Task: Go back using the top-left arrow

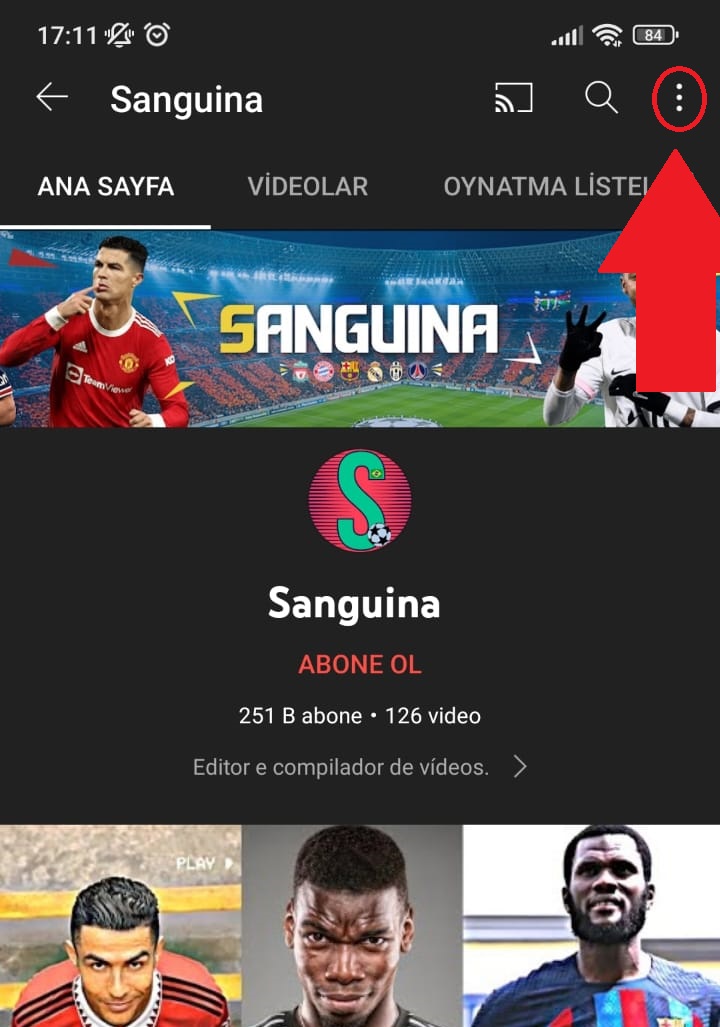Action: click(x=52, y=98)
